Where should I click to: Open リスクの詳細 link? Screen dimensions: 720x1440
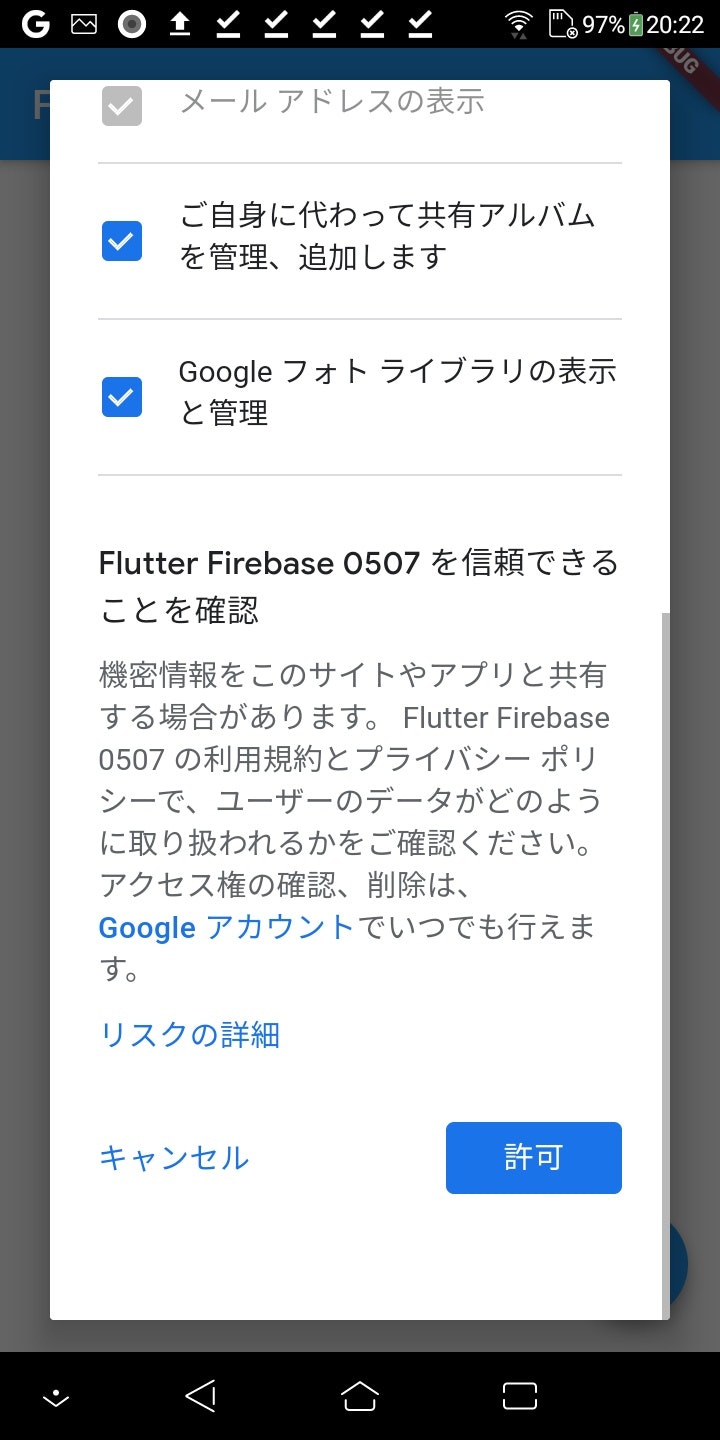(x=189, y=1035)
